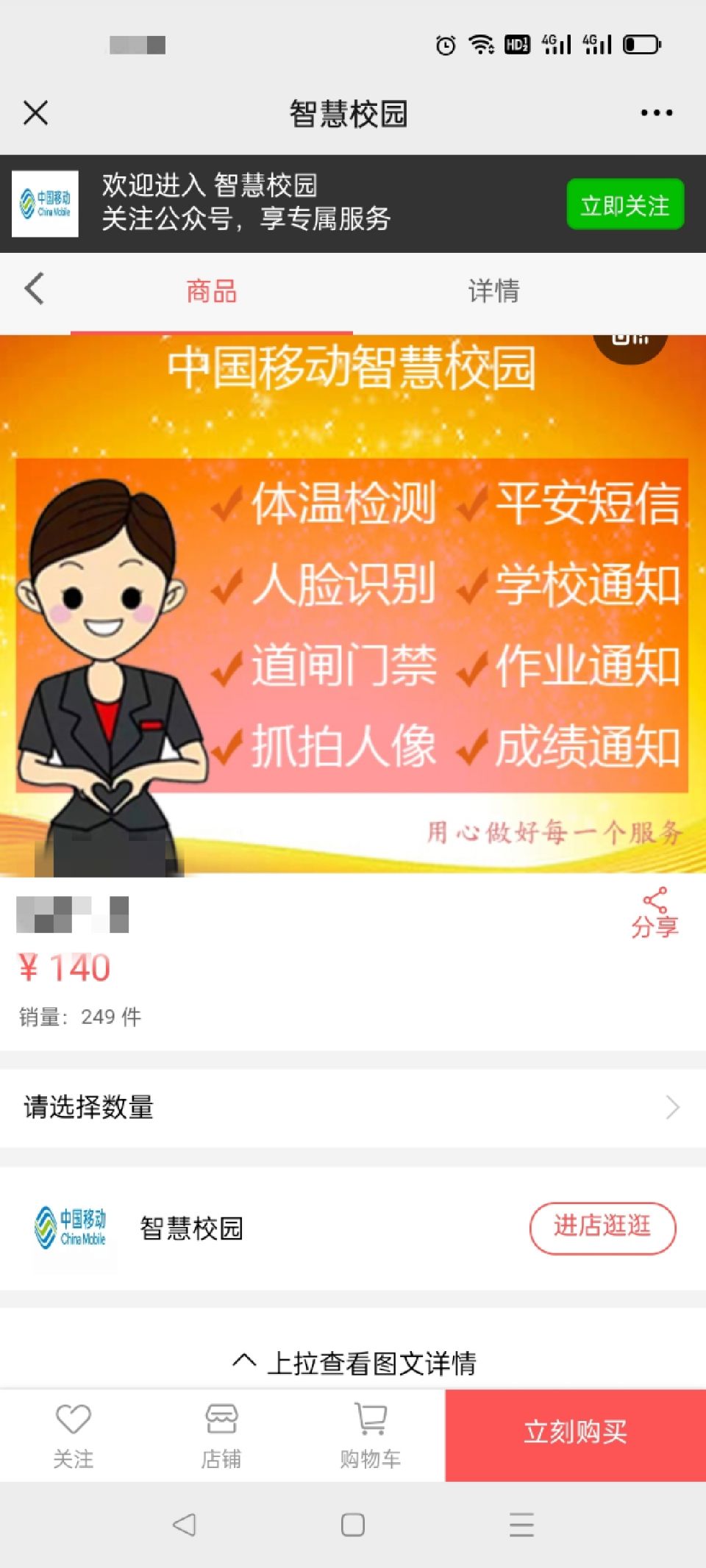
Task: Tap the system home button
Action: tap(353, 1525)
